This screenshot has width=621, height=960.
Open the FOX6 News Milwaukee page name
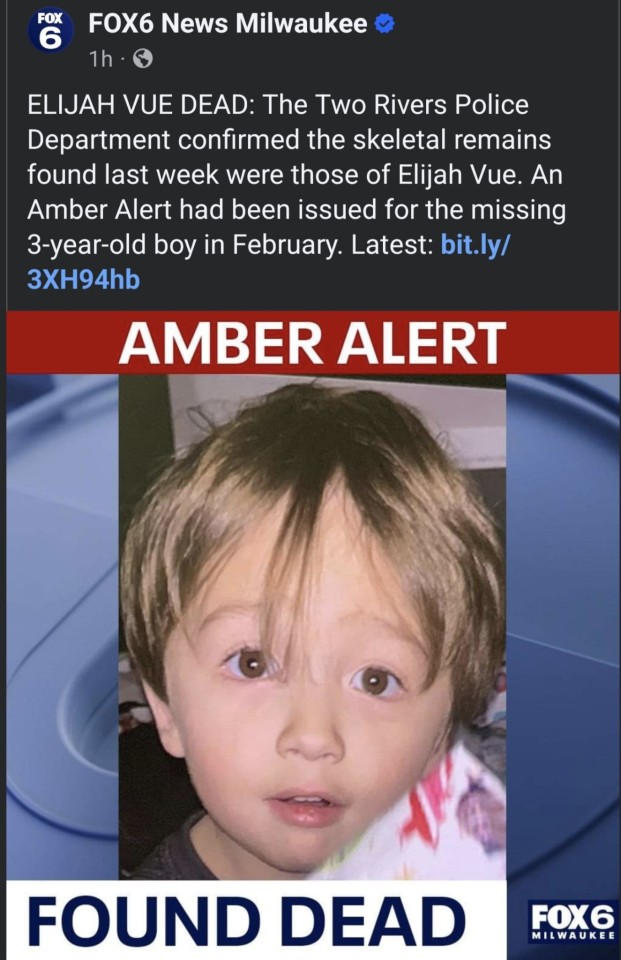228,26
